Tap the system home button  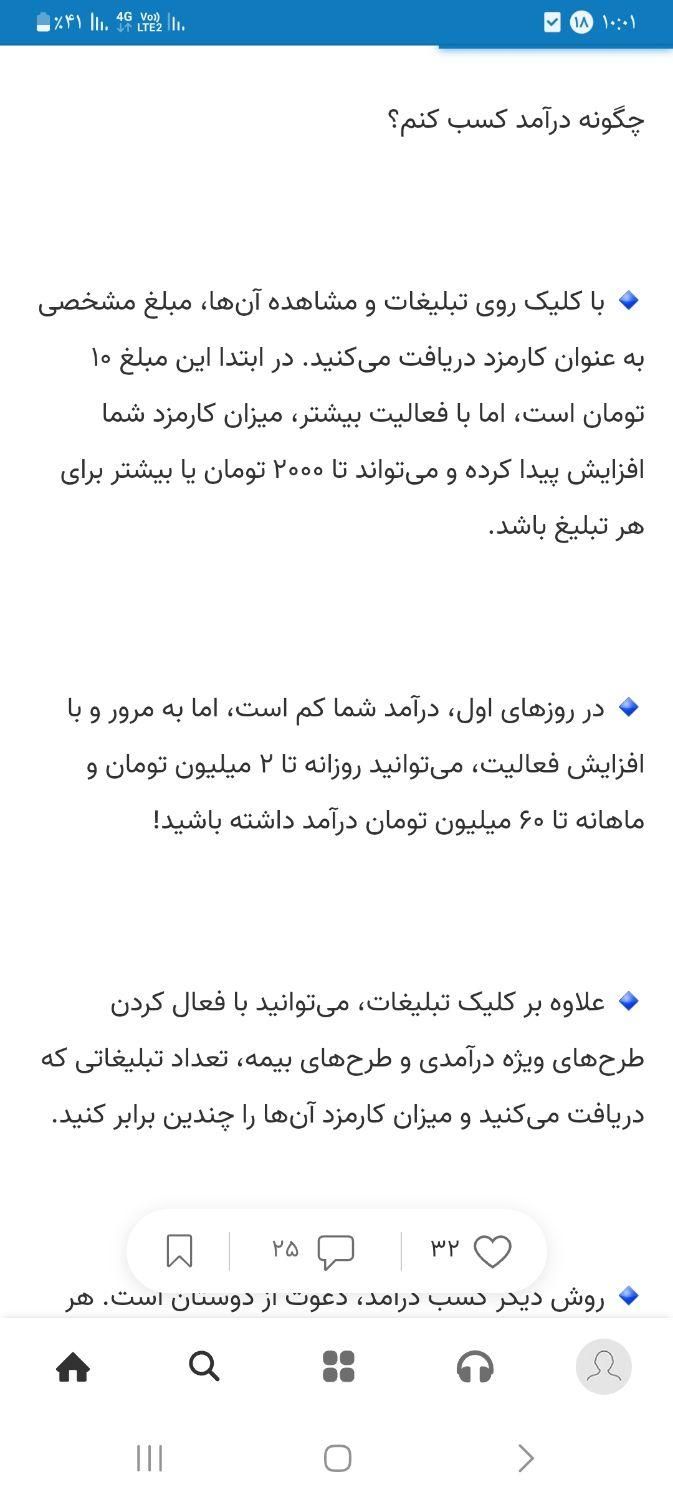click(337, 1458)
